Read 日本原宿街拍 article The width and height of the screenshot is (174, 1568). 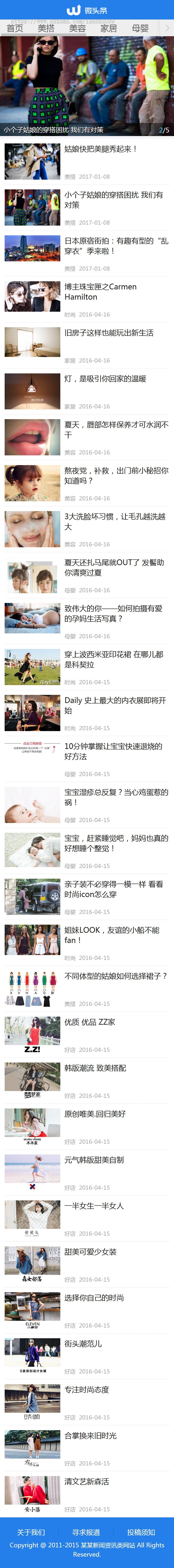[x=116, y=246]
